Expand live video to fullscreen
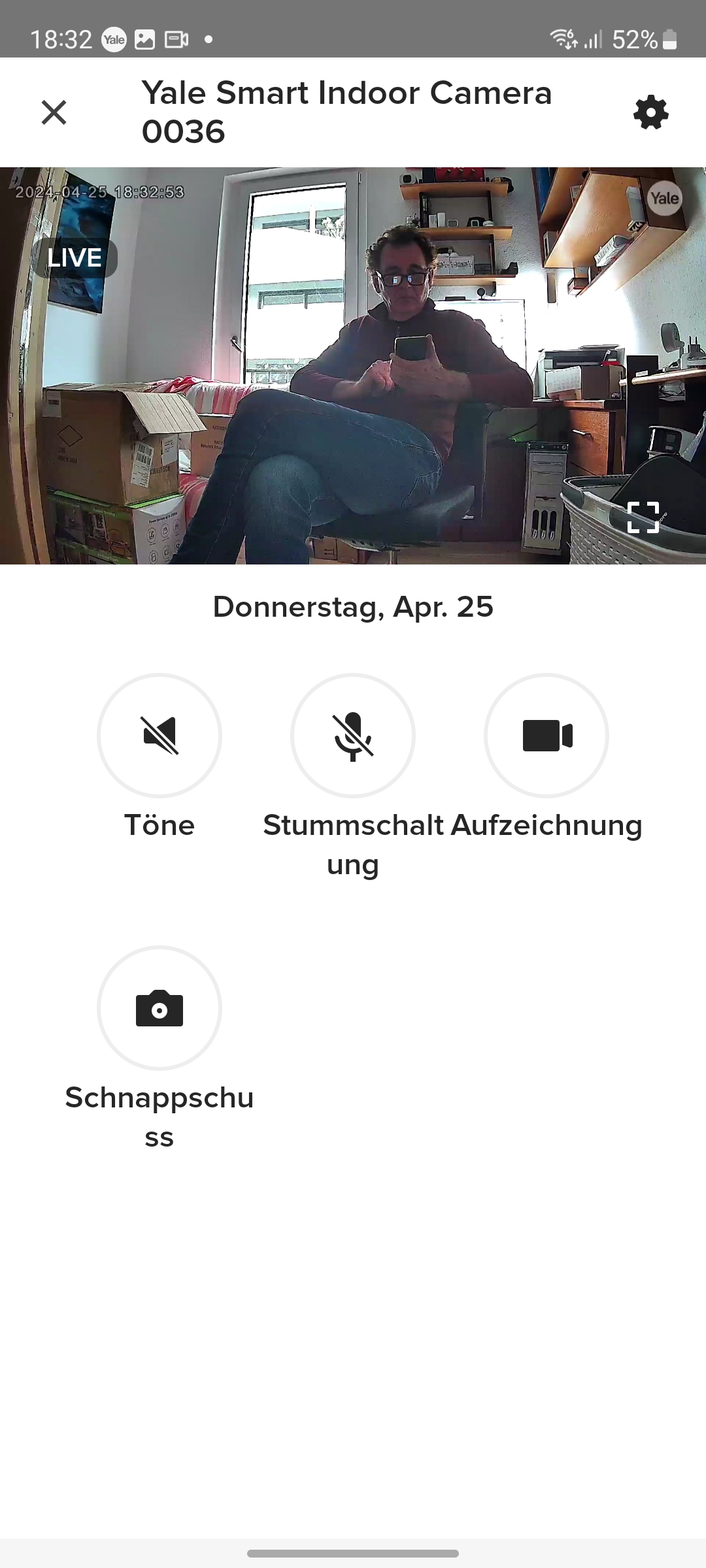The width and height of the screenshot is (706, 1568). tap(643, 517)
